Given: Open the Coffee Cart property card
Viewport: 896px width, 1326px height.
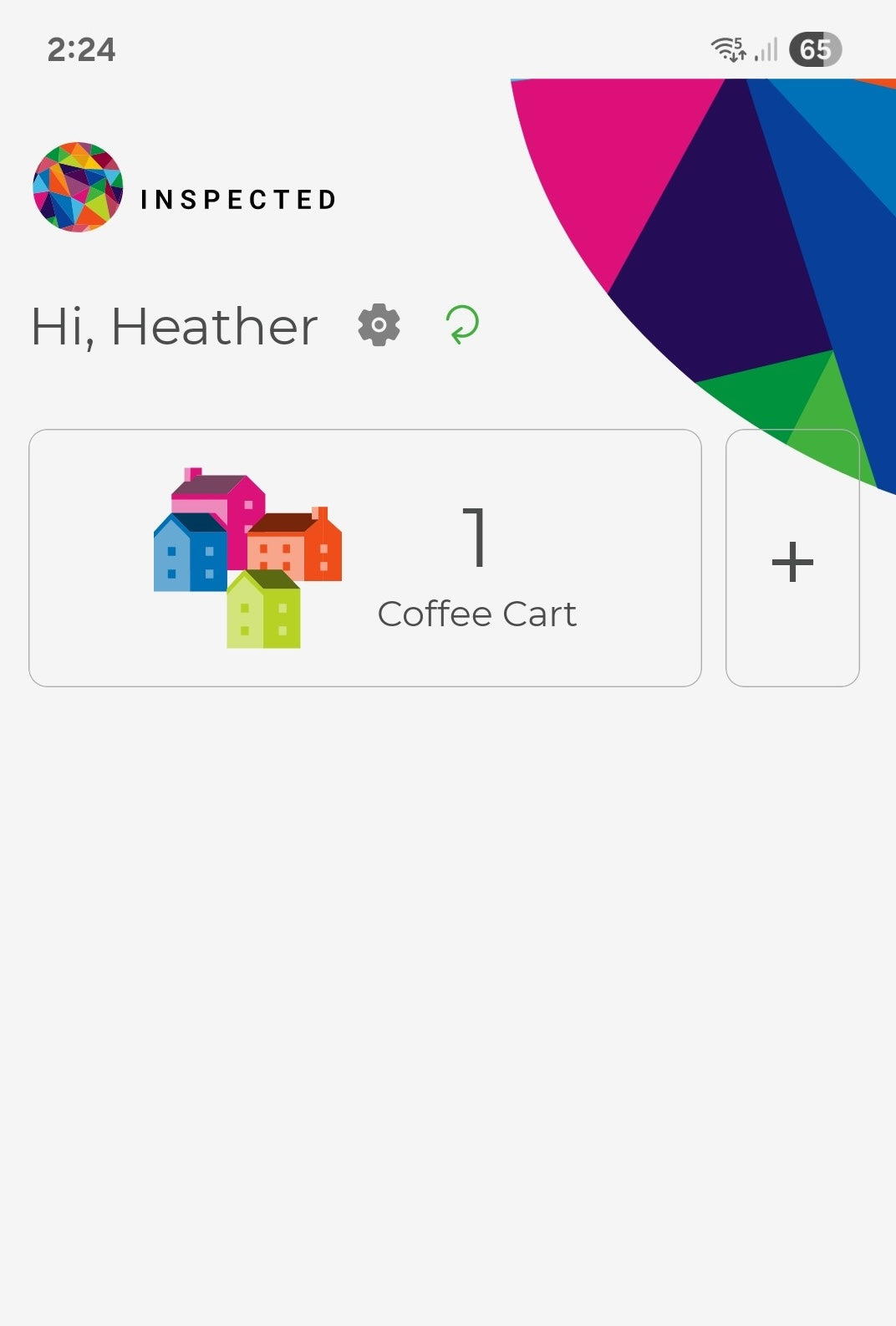Looking at the screenshot, I should [x=365, y=558].
